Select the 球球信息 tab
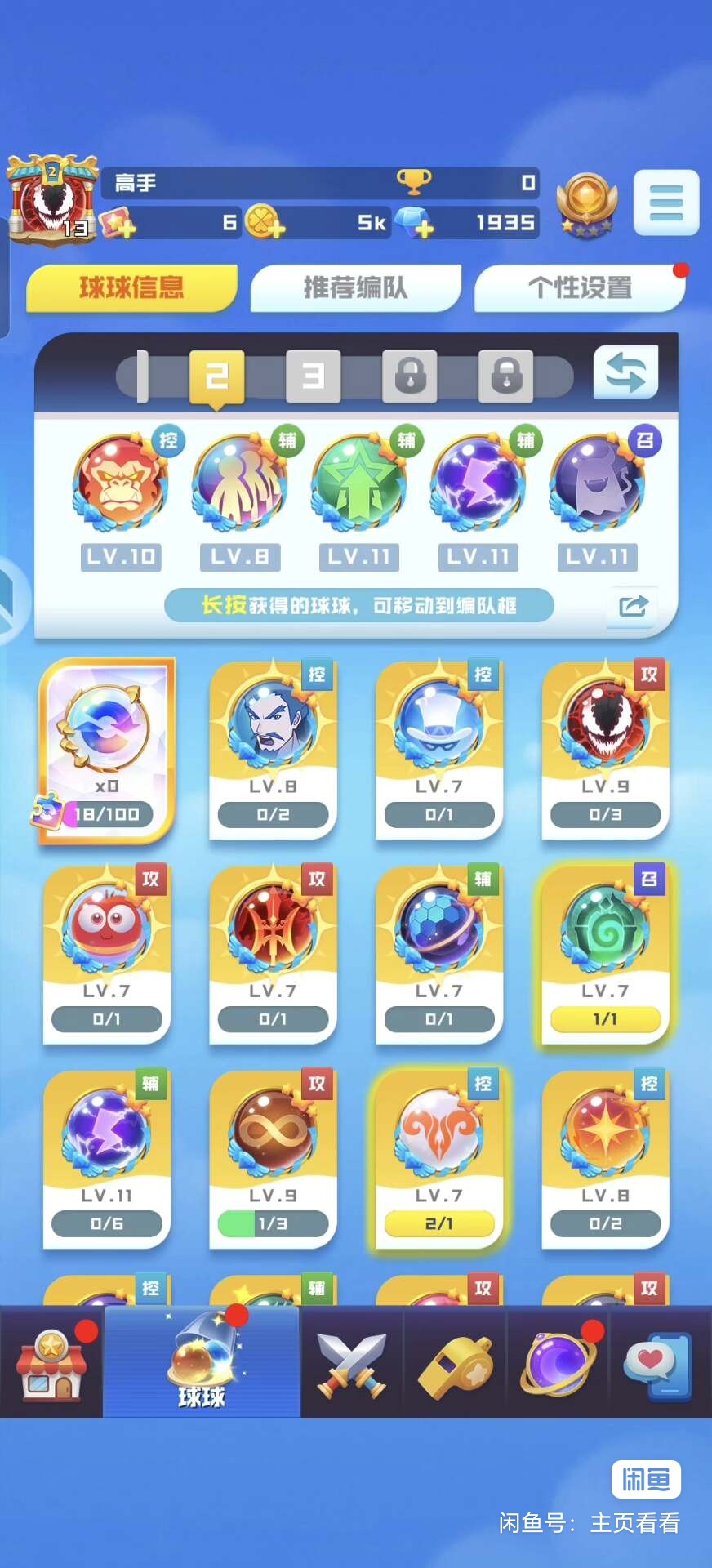This screenshot has height=1568, width=712. (131, 287)
